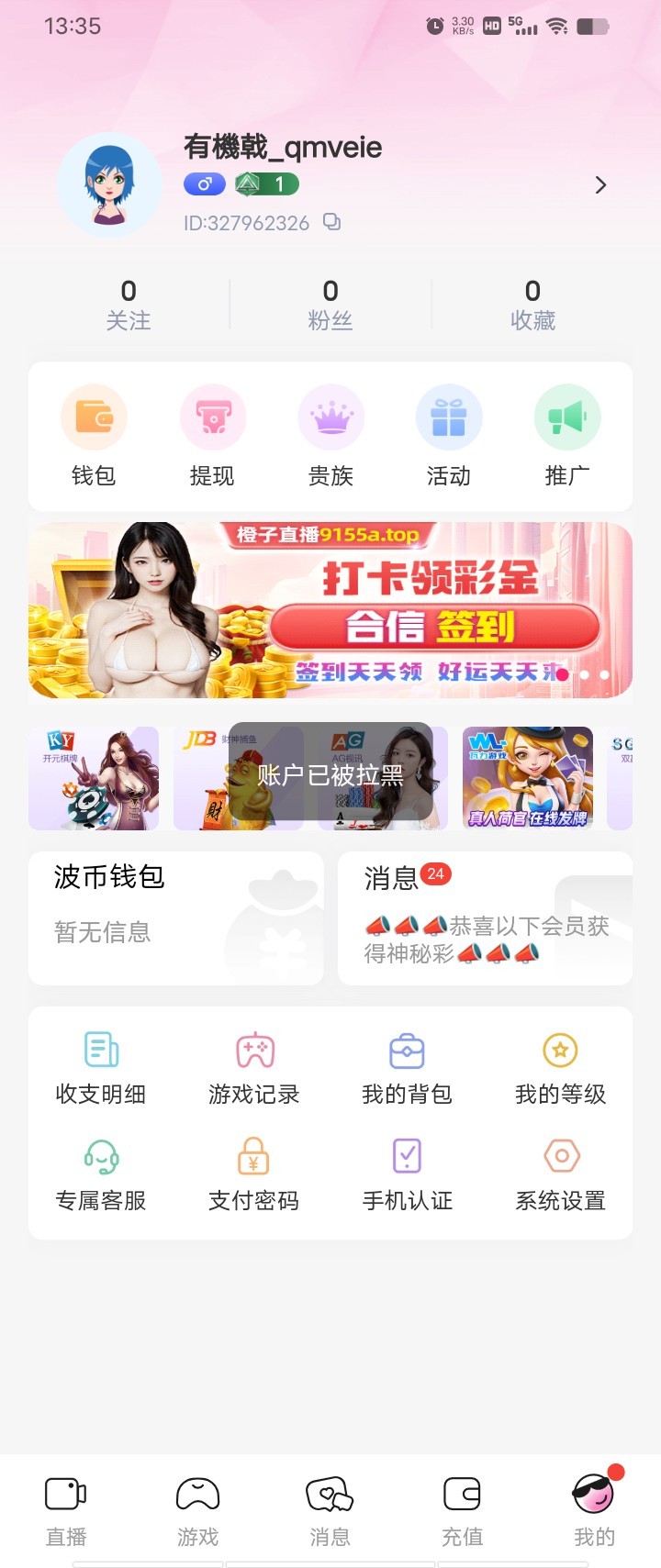Viewport: 661px width, 1568px height.
Task: Open 收支明细 transaction records icon
Action: click(99, 1050)
